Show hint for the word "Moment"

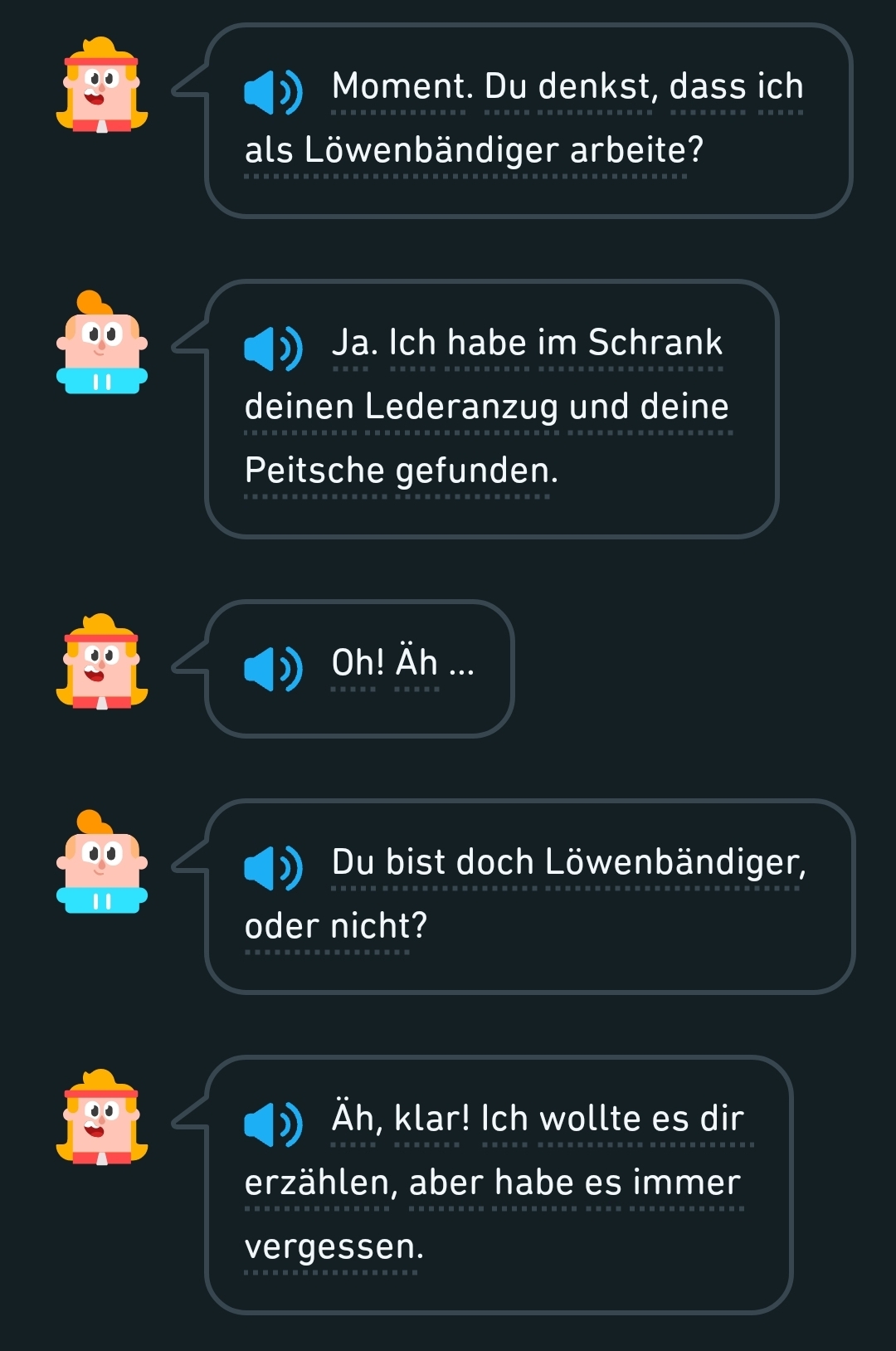click(398, 87)
